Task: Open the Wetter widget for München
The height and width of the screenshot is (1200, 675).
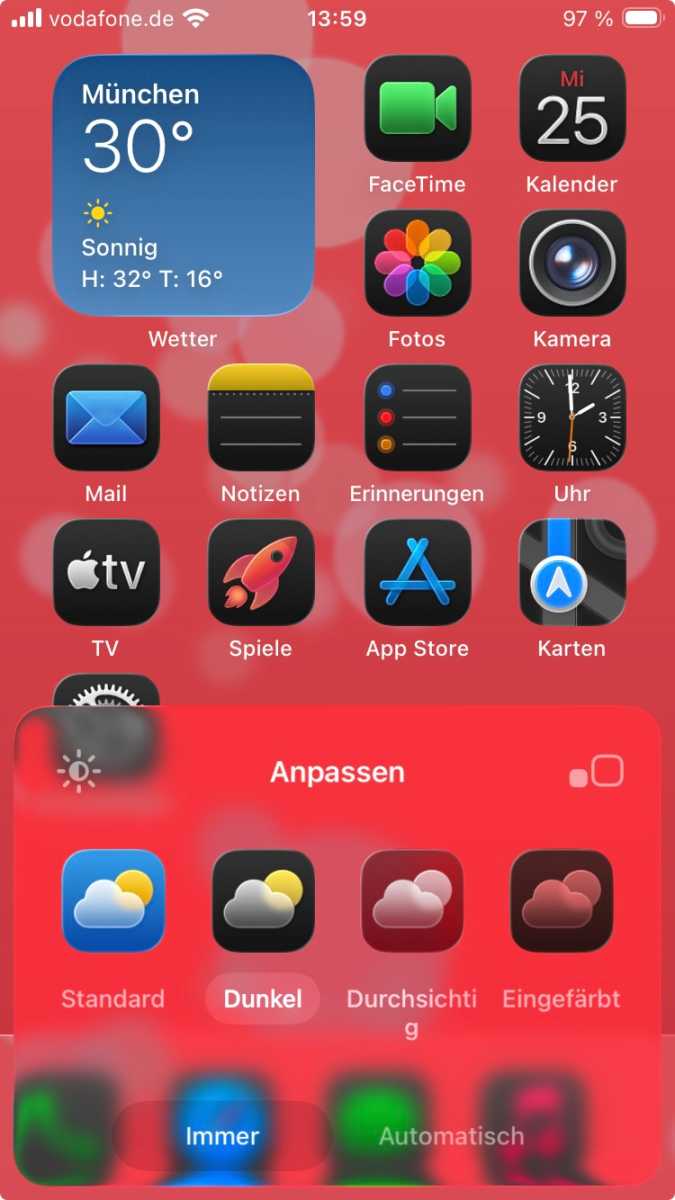Action: (183, 185)
